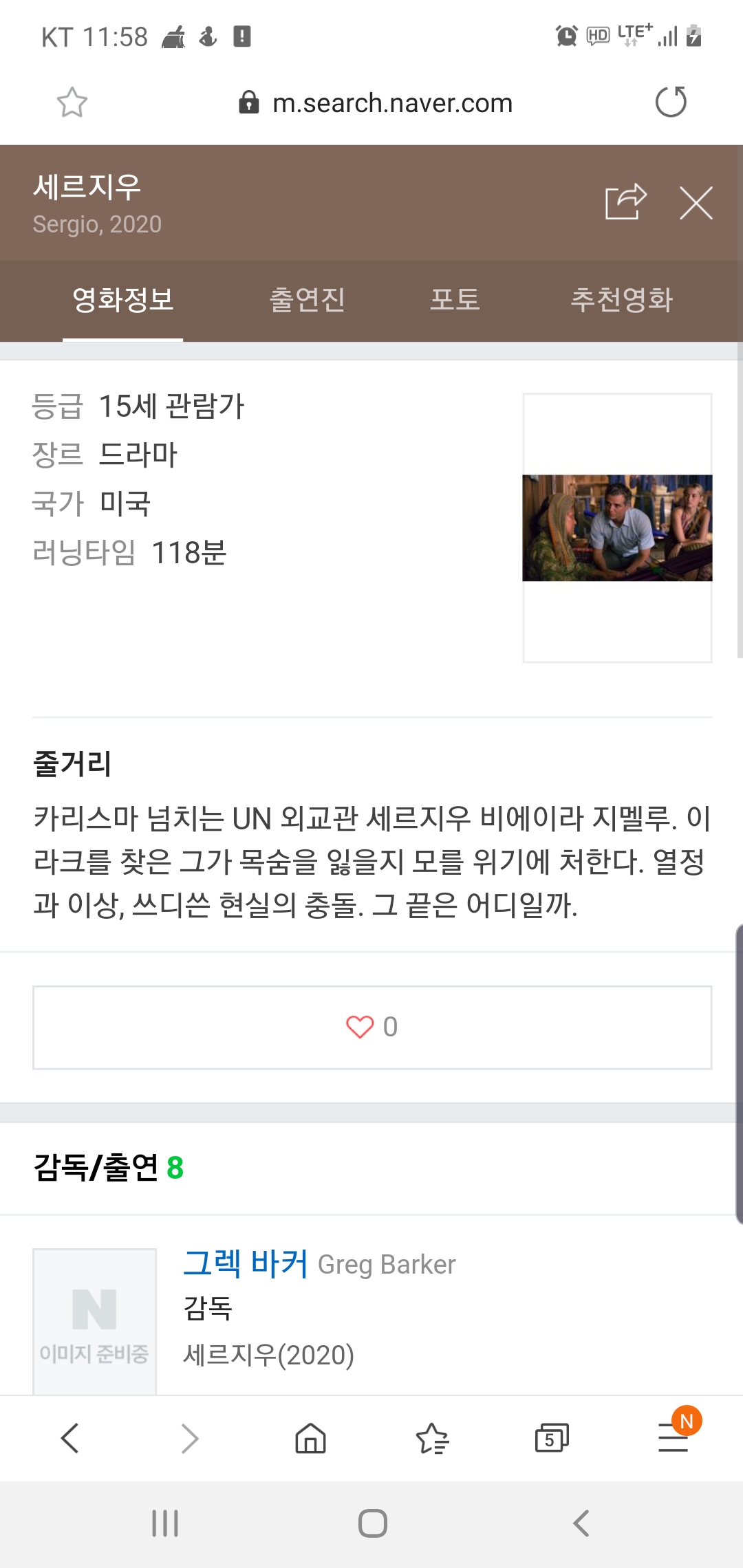Open the browser home page
Screen dimensions: 743x1568
pyautogui.click(x=310, y=1438)
